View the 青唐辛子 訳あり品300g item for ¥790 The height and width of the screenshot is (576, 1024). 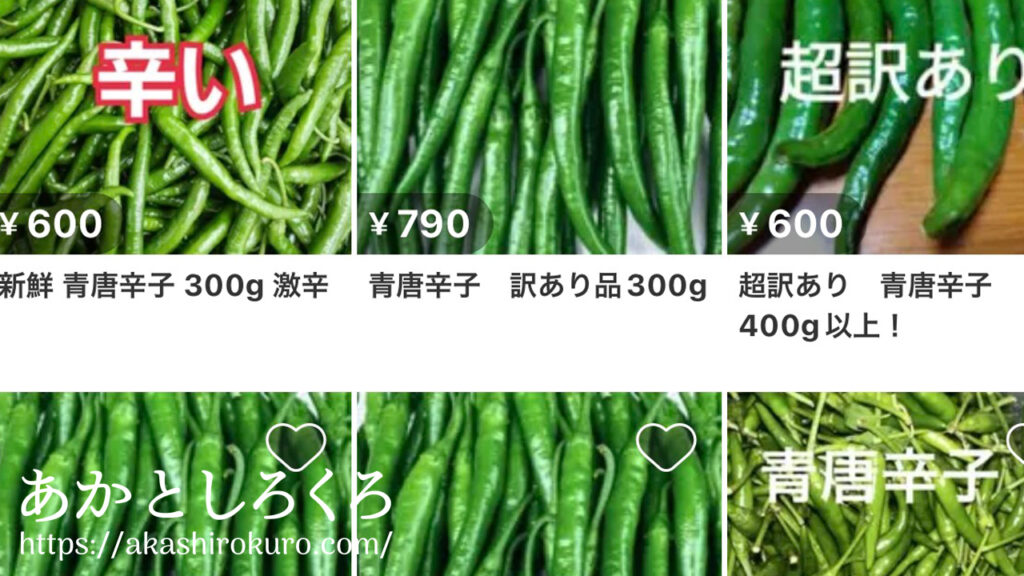click(538, 130)
